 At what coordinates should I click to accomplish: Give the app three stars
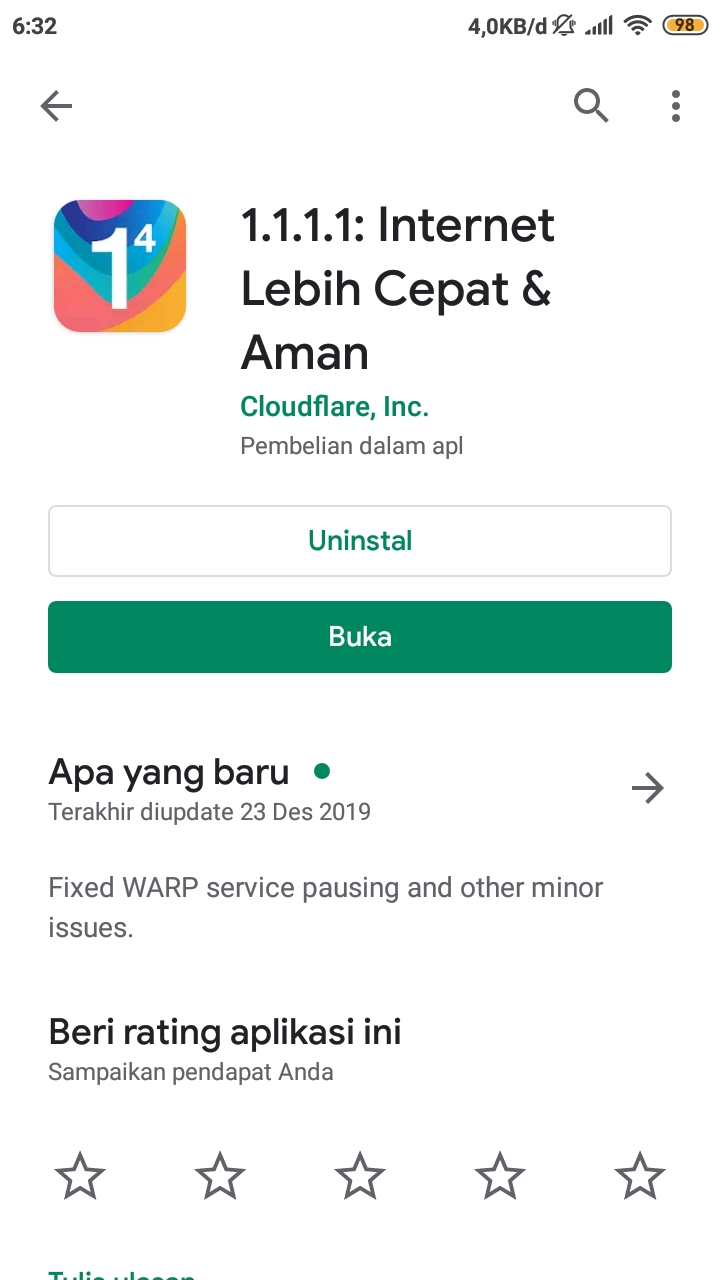click(x=360, y=1175)
